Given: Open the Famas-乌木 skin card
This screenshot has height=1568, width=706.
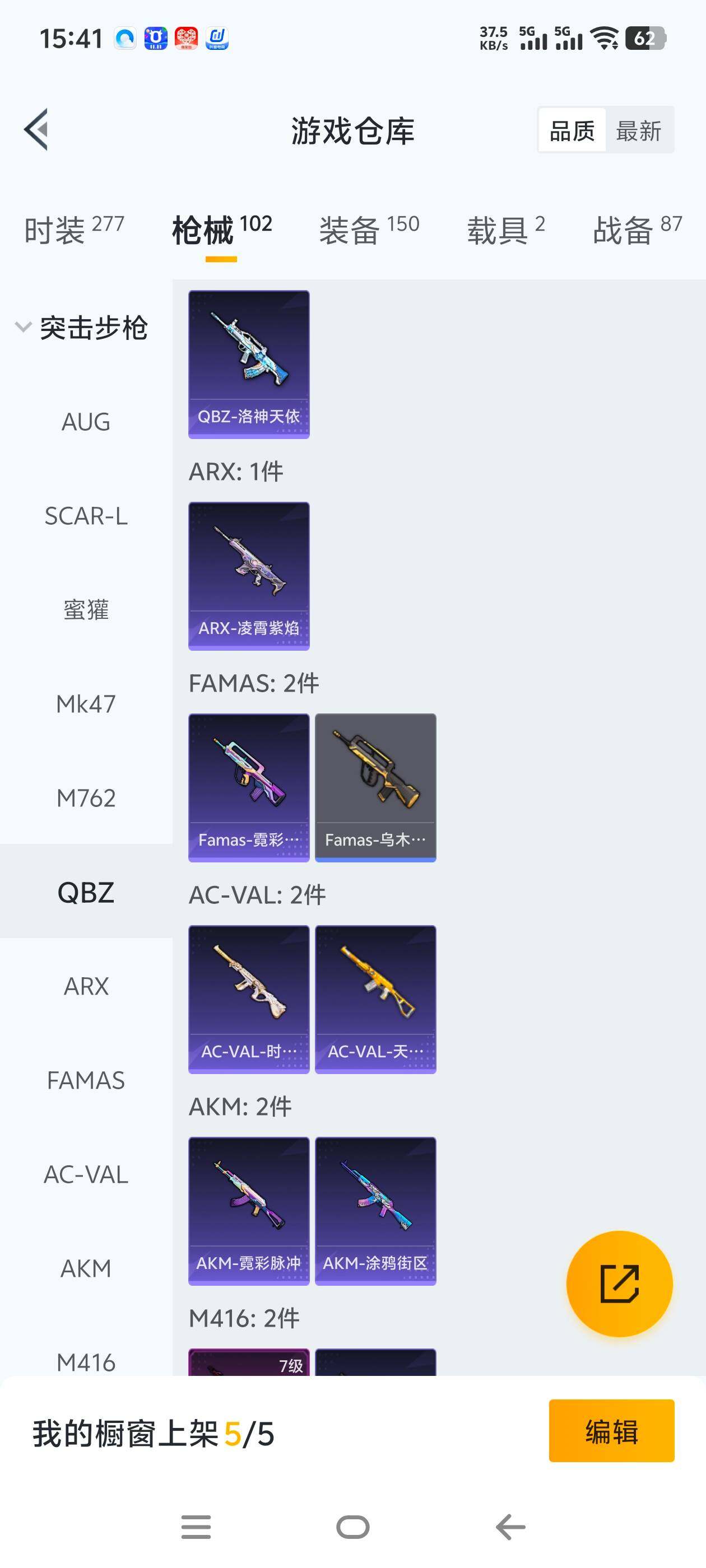Looking at the screenshot, I should pos(375,788).
